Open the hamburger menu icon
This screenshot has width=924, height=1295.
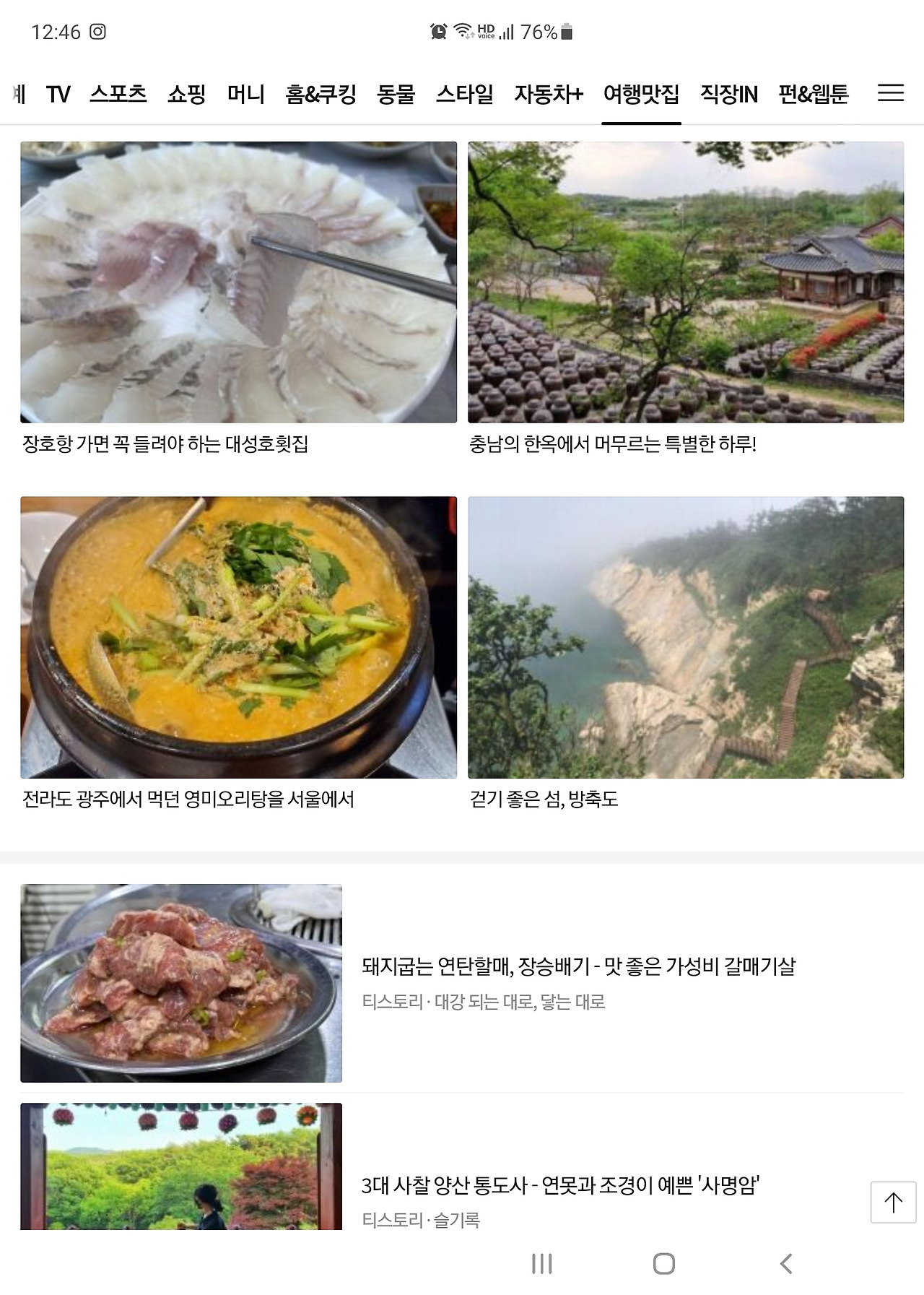(x=891, y=93)
